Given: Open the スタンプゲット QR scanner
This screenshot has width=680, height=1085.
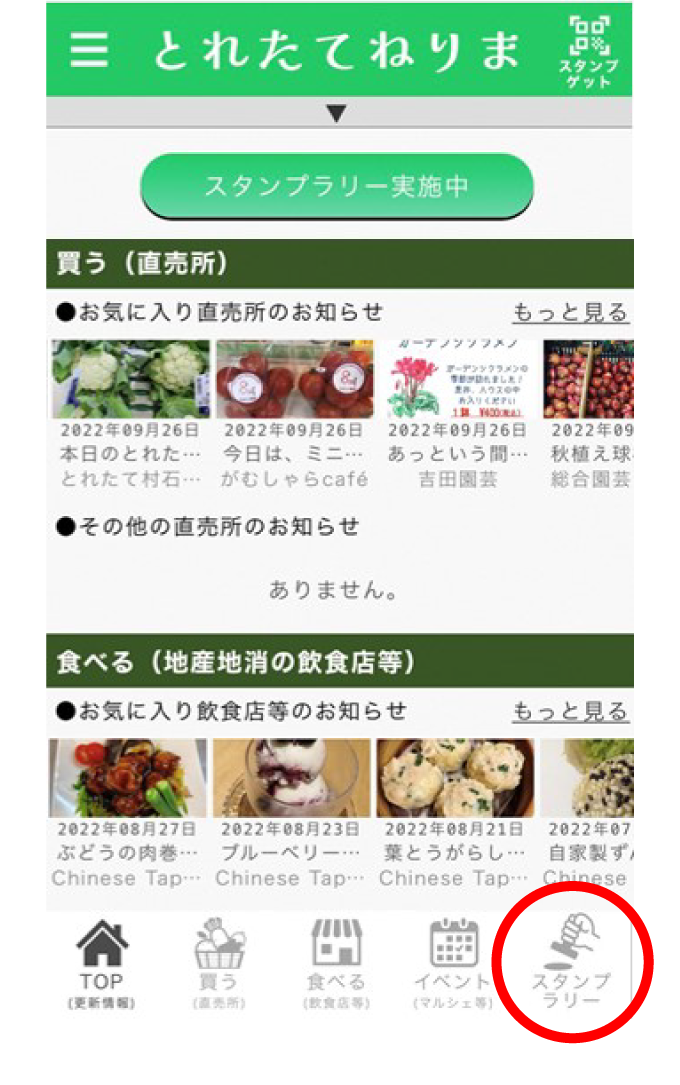Looking at the screenshot, I should [x=588, y=51].
